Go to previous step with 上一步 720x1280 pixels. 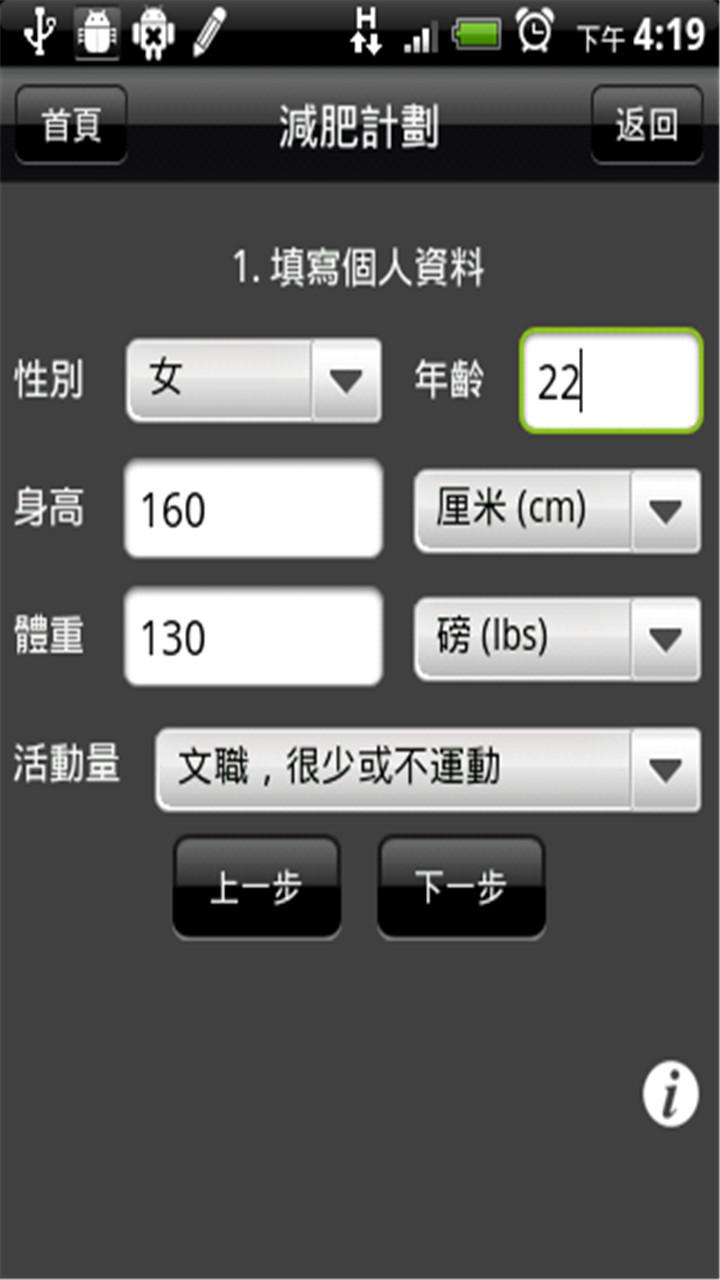257,887
